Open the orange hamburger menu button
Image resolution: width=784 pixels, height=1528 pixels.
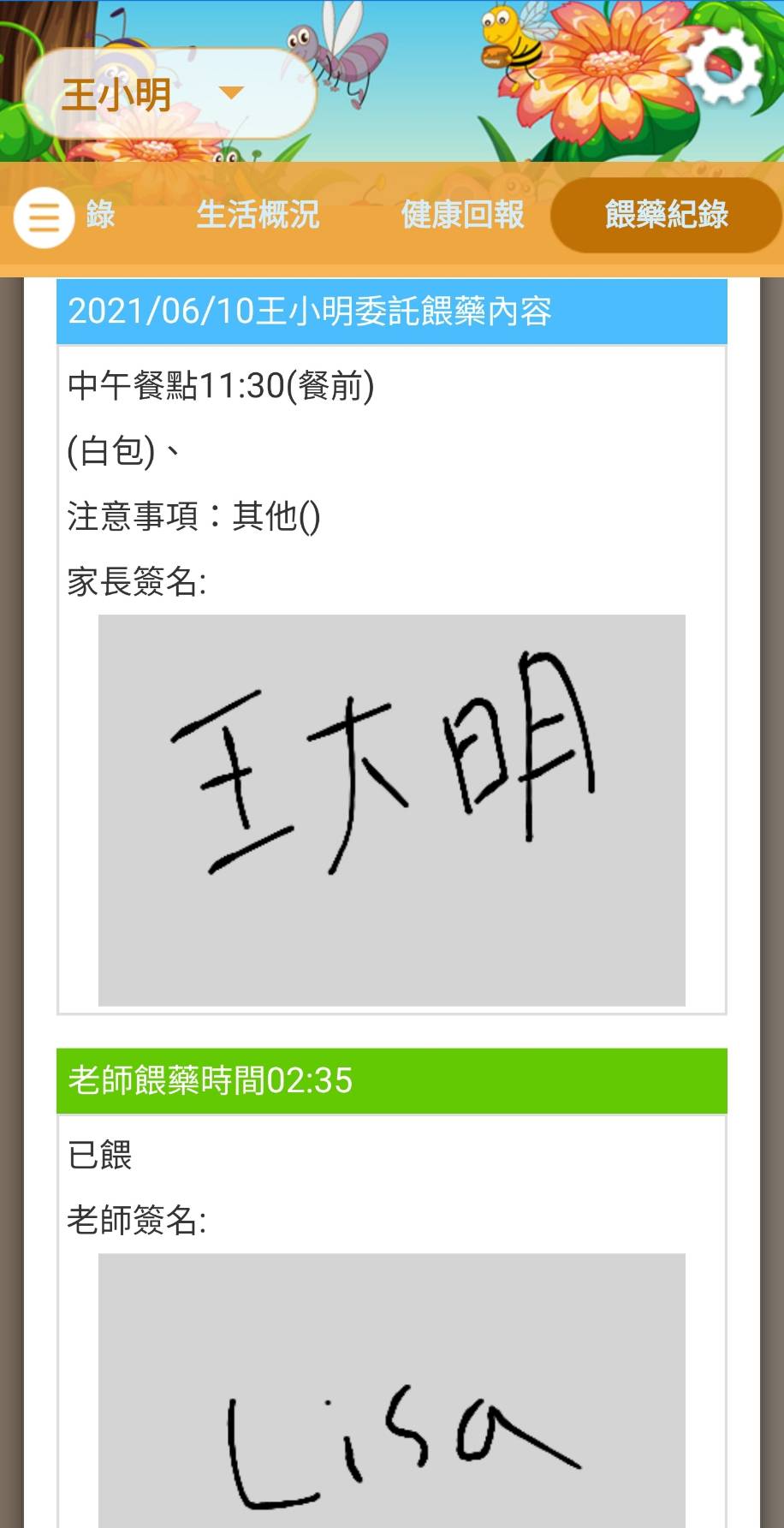[x=44, y=217]
